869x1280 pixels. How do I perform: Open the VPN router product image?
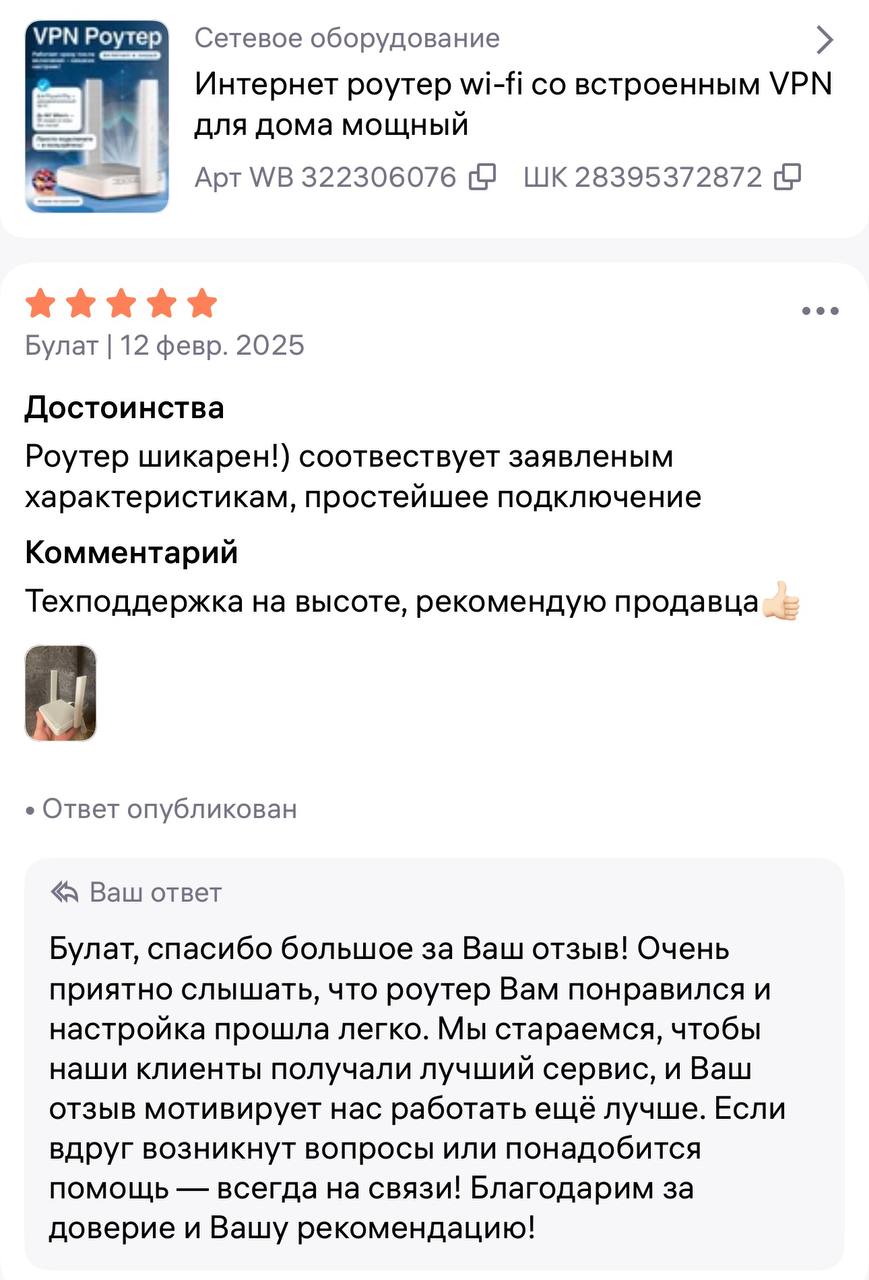(x=97, y=117)
